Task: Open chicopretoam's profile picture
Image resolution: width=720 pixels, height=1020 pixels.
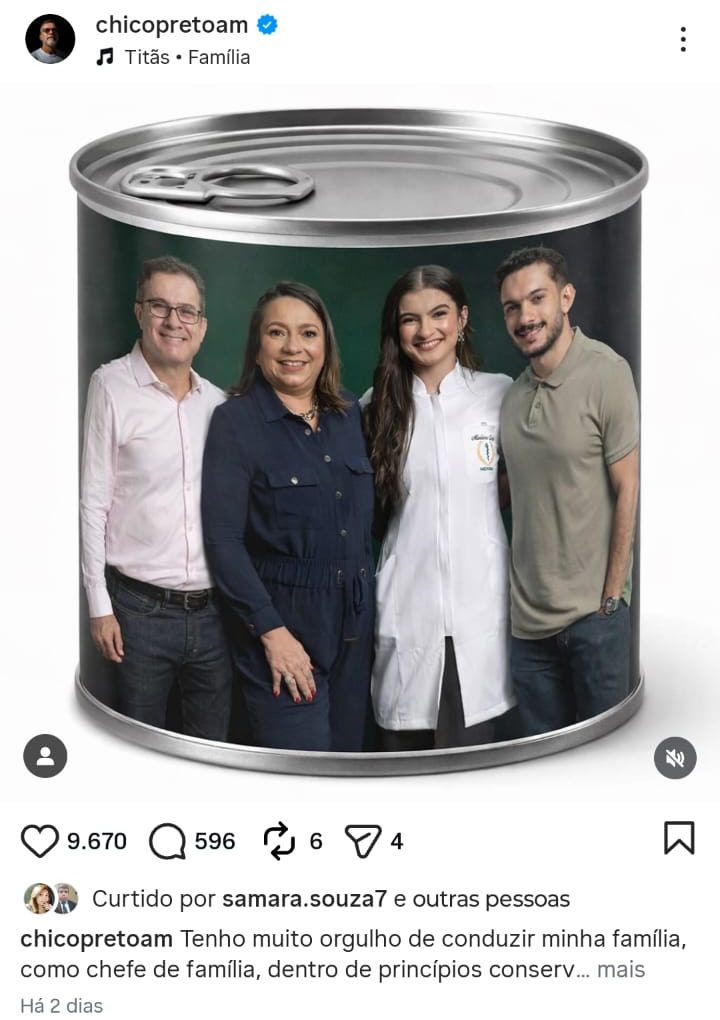Action: tap(50, 39)
